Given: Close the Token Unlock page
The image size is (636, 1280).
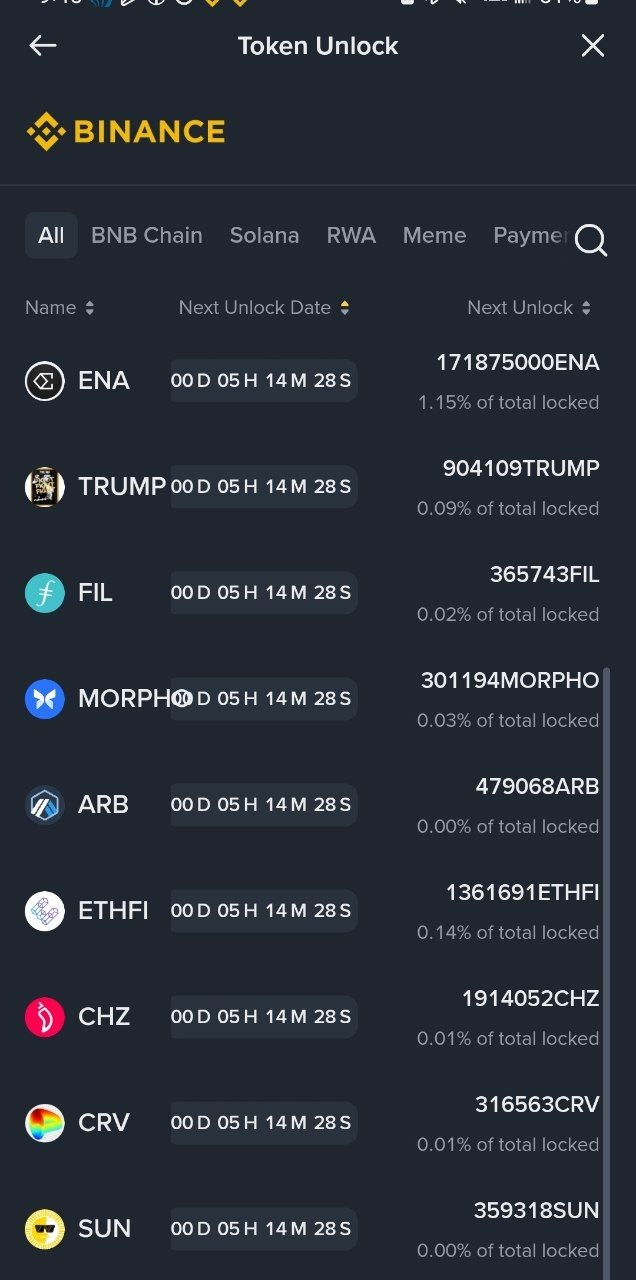Looking at the screenshot, I should click(x=593, y=46).
